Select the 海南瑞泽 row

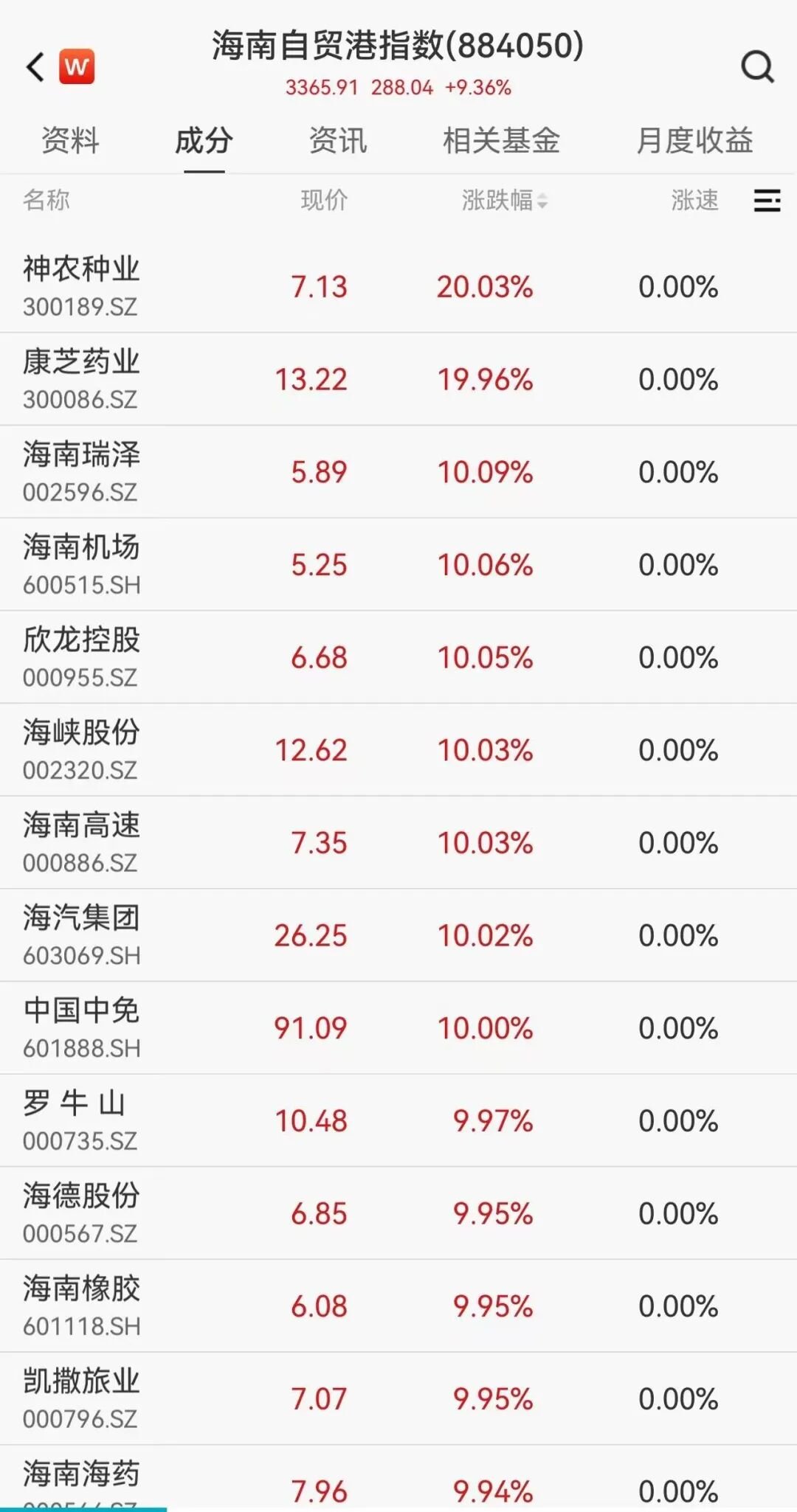(x=81, y=471)
